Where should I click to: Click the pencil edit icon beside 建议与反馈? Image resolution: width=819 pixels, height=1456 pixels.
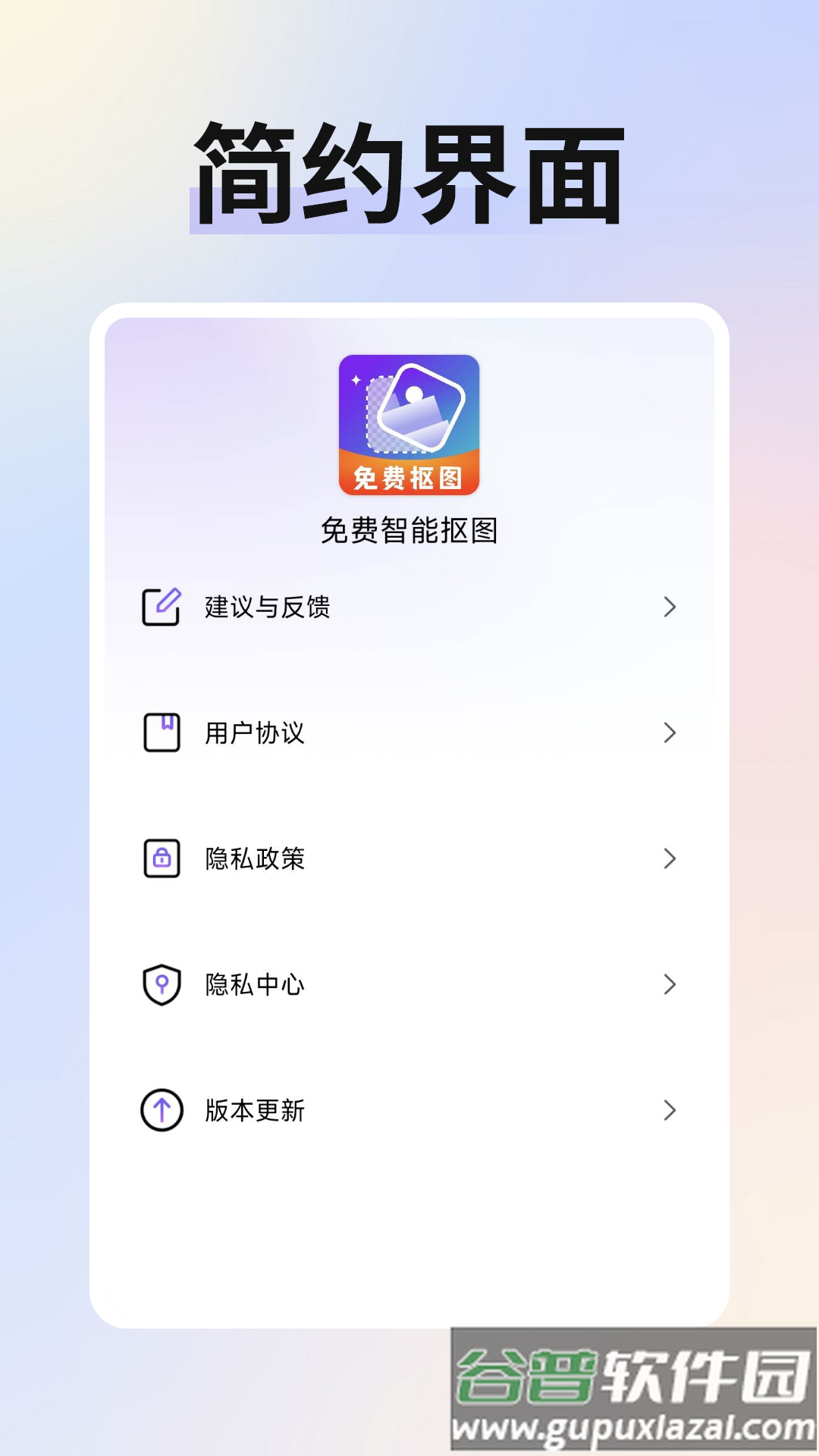tap(162, 606)
